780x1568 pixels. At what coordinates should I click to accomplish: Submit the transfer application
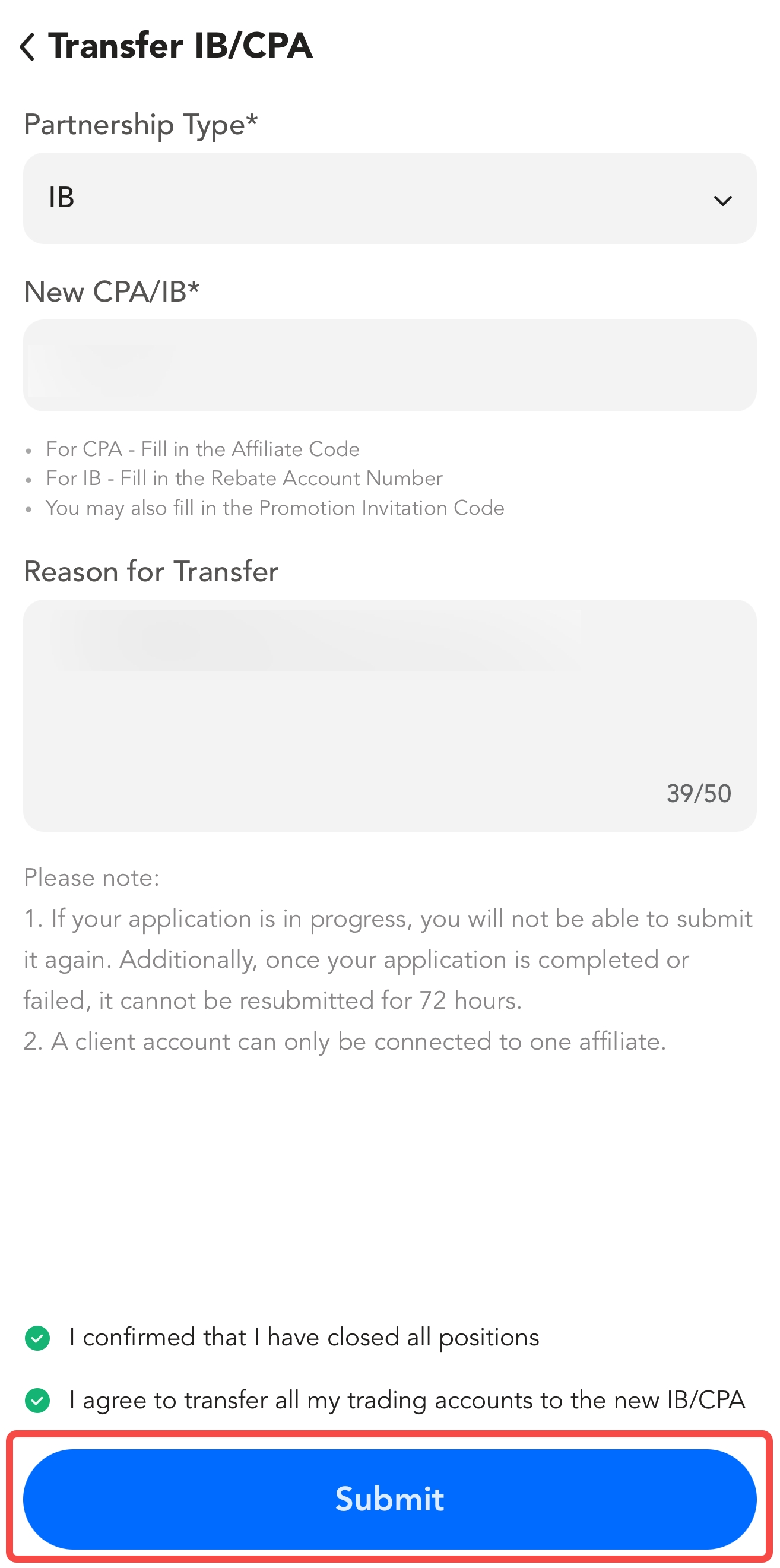(x=389, y=1499)
